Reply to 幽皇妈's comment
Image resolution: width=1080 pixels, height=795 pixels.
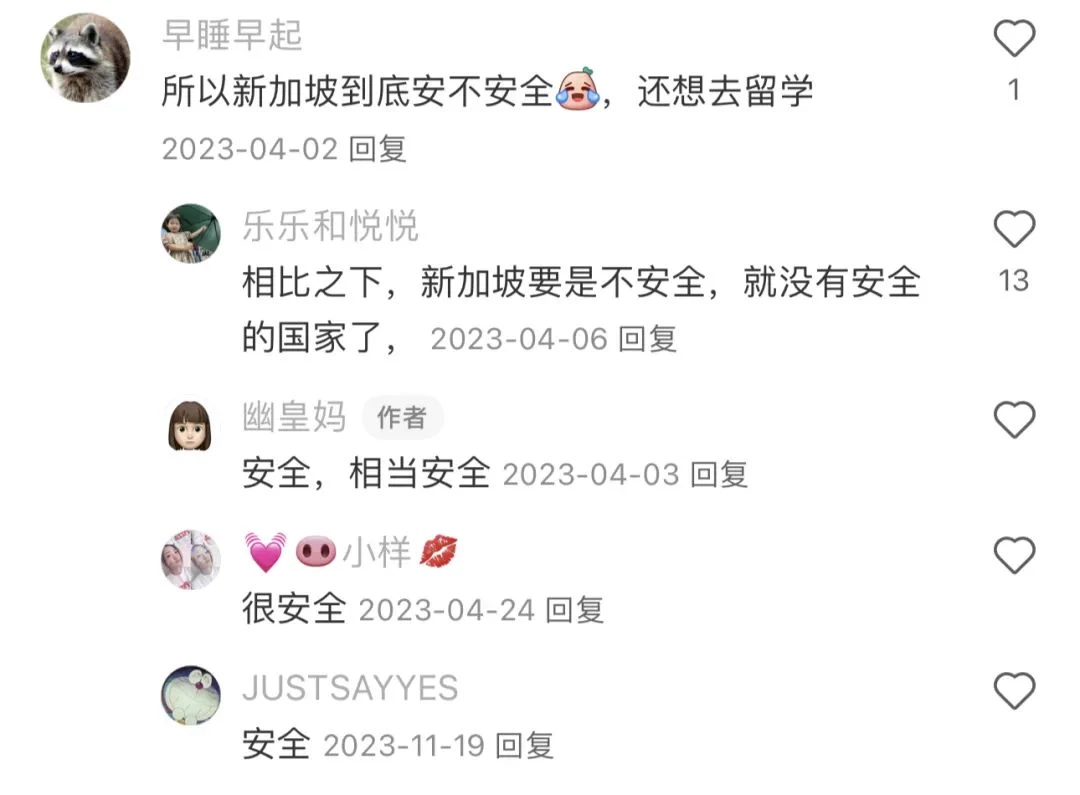coord(719,474)
